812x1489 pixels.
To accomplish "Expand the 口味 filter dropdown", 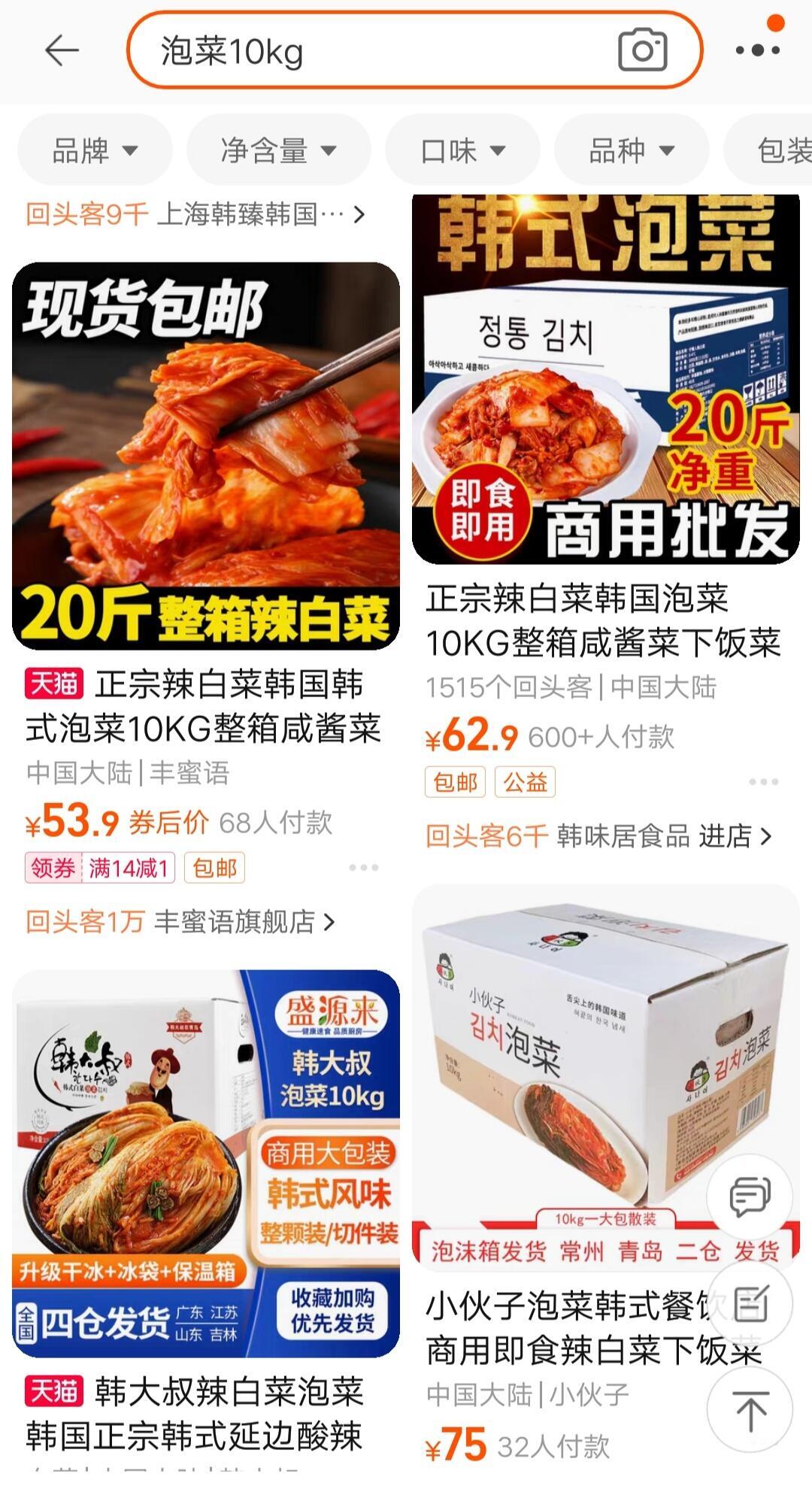I will (x=462, y=150).
